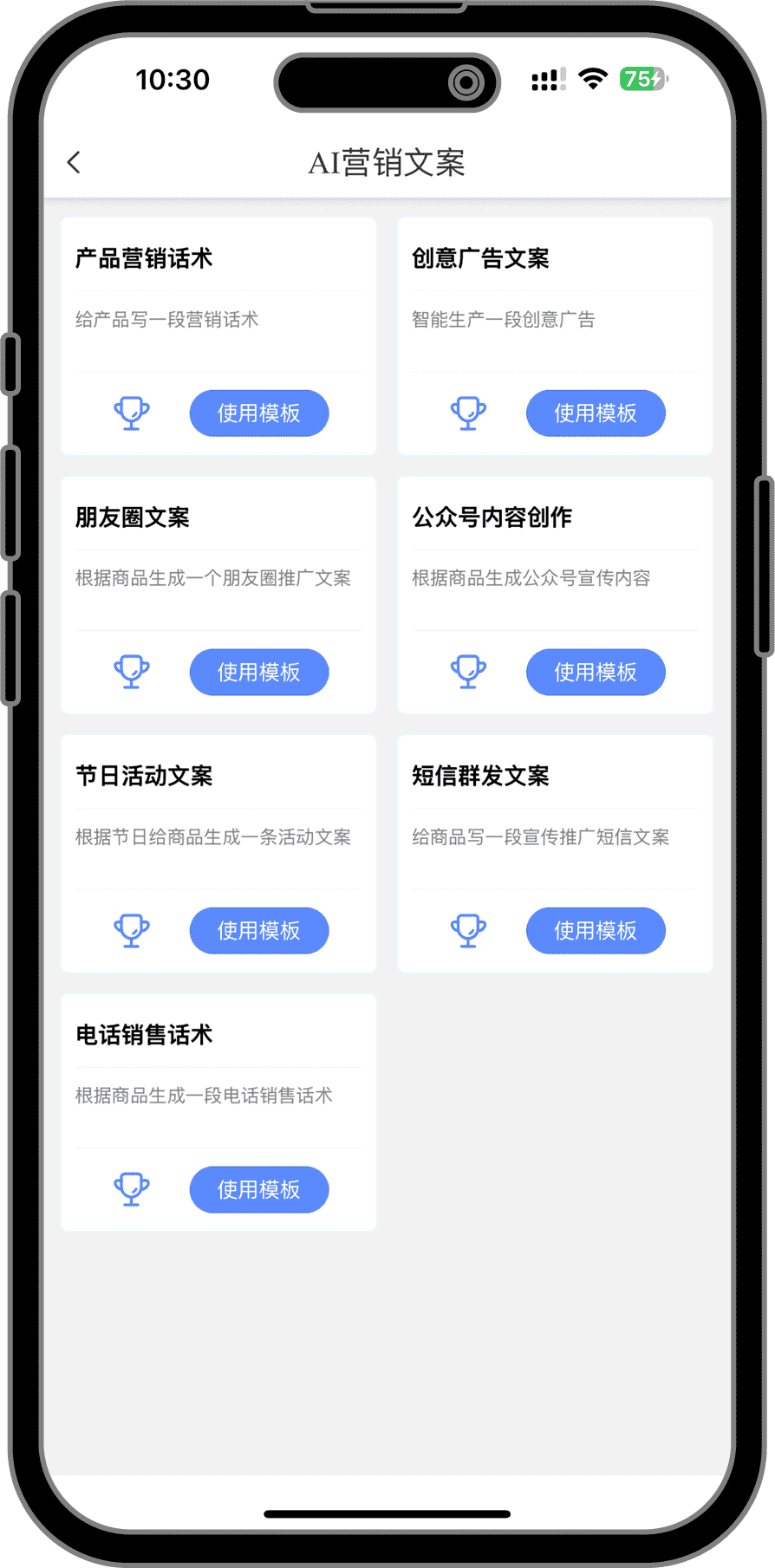Use template for 电话销售话术
Viewport: 775px width, 1568px height.
pos(259,1189)
